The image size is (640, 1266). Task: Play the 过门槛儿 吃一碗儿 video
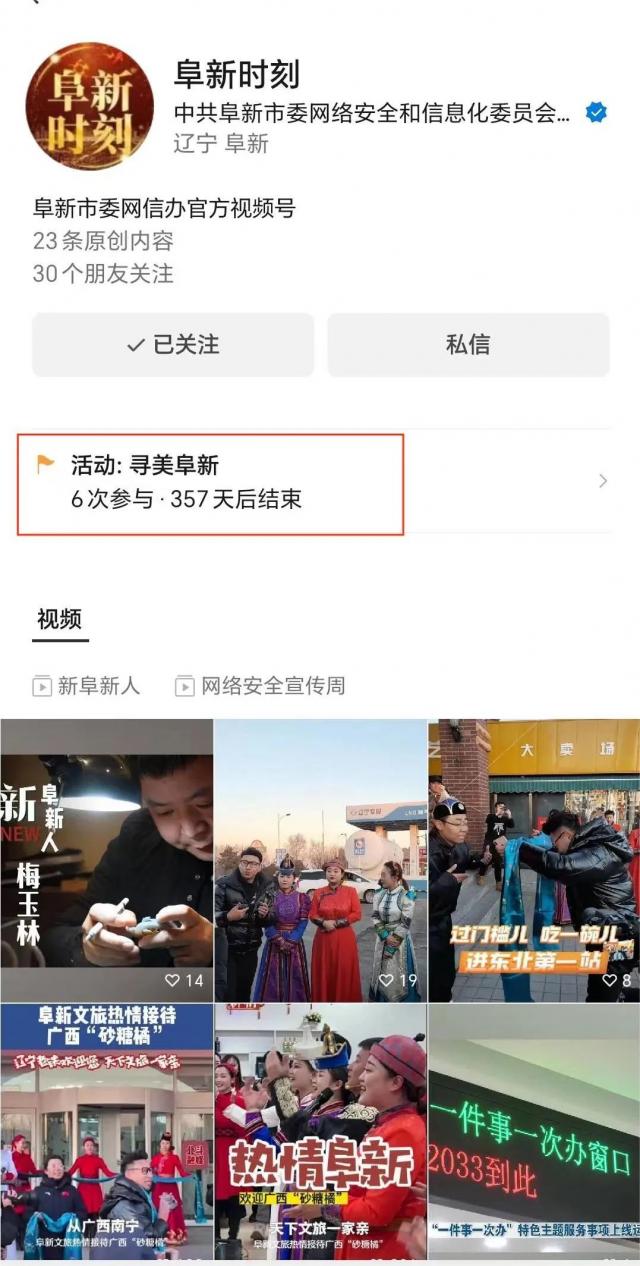[534, 860]
